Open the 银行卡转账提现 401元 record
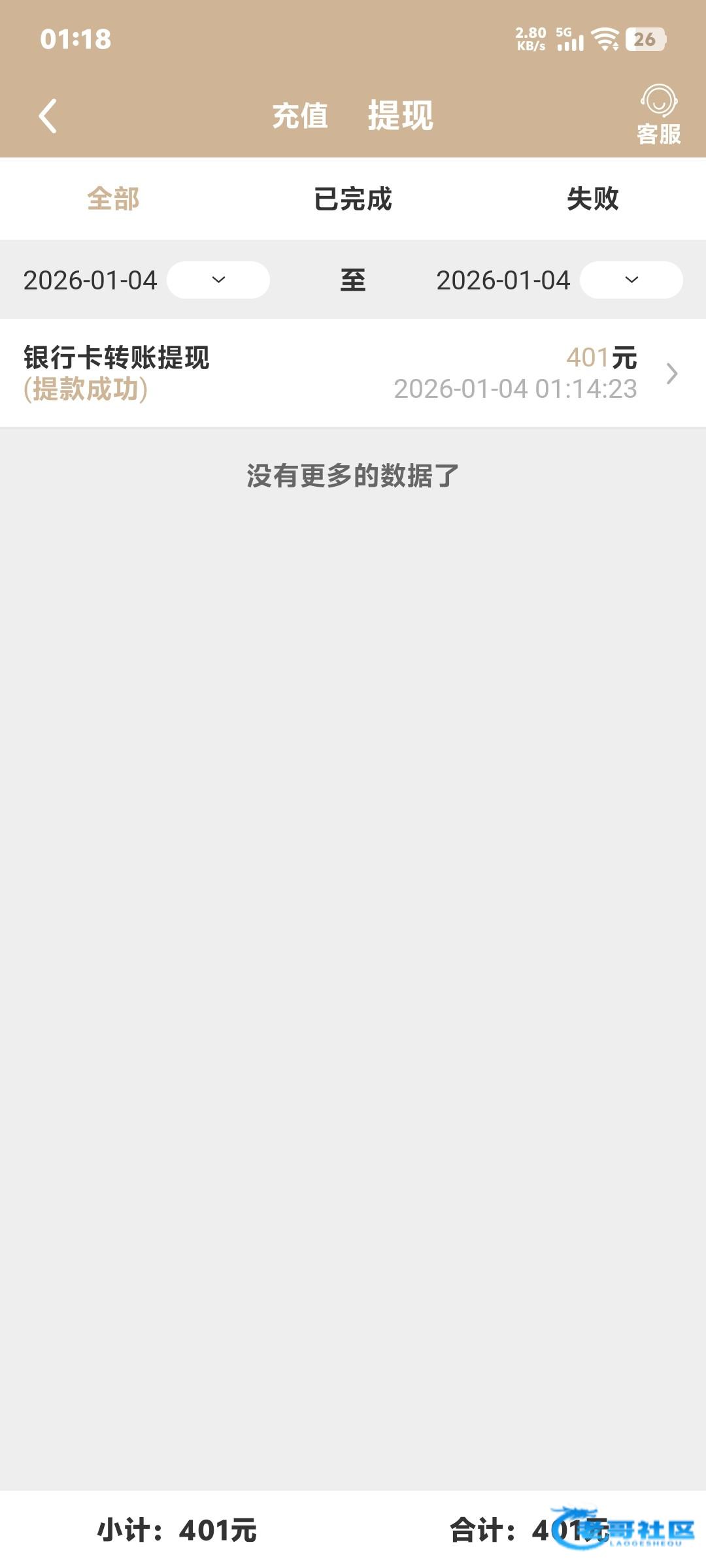The height and width of the screenshot is (1568, 706). coord(353,373)
